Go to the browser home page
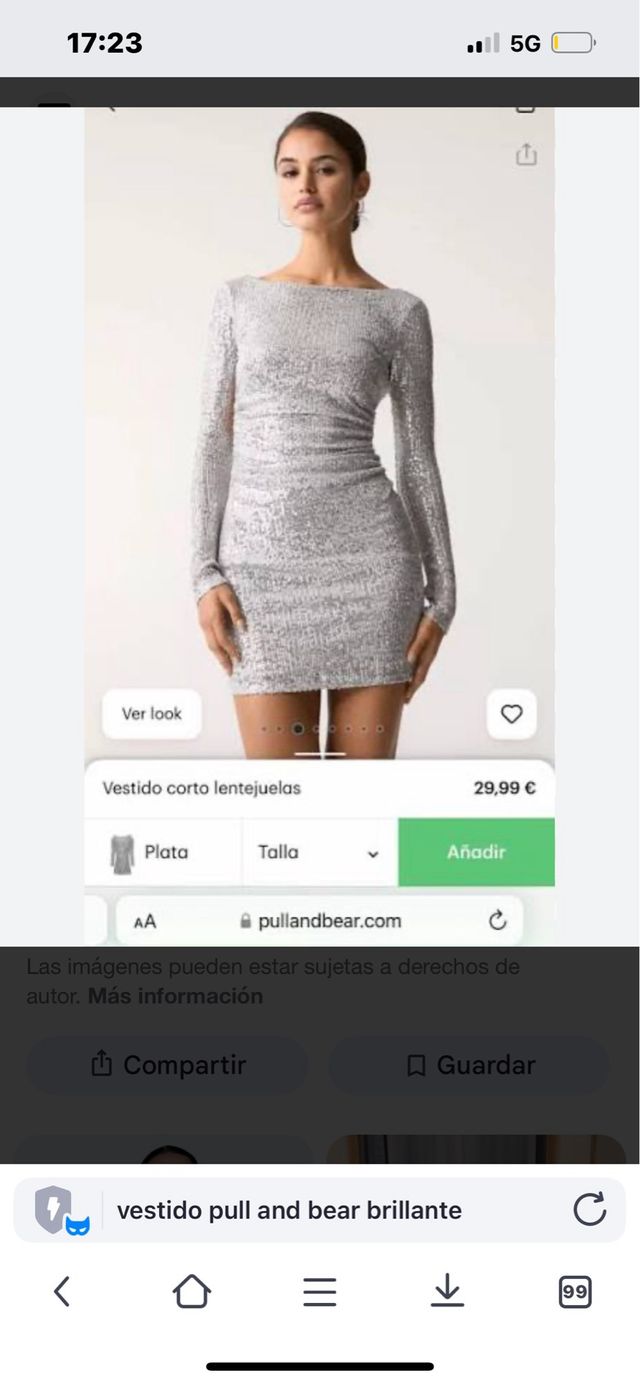 pos(191,1292)
